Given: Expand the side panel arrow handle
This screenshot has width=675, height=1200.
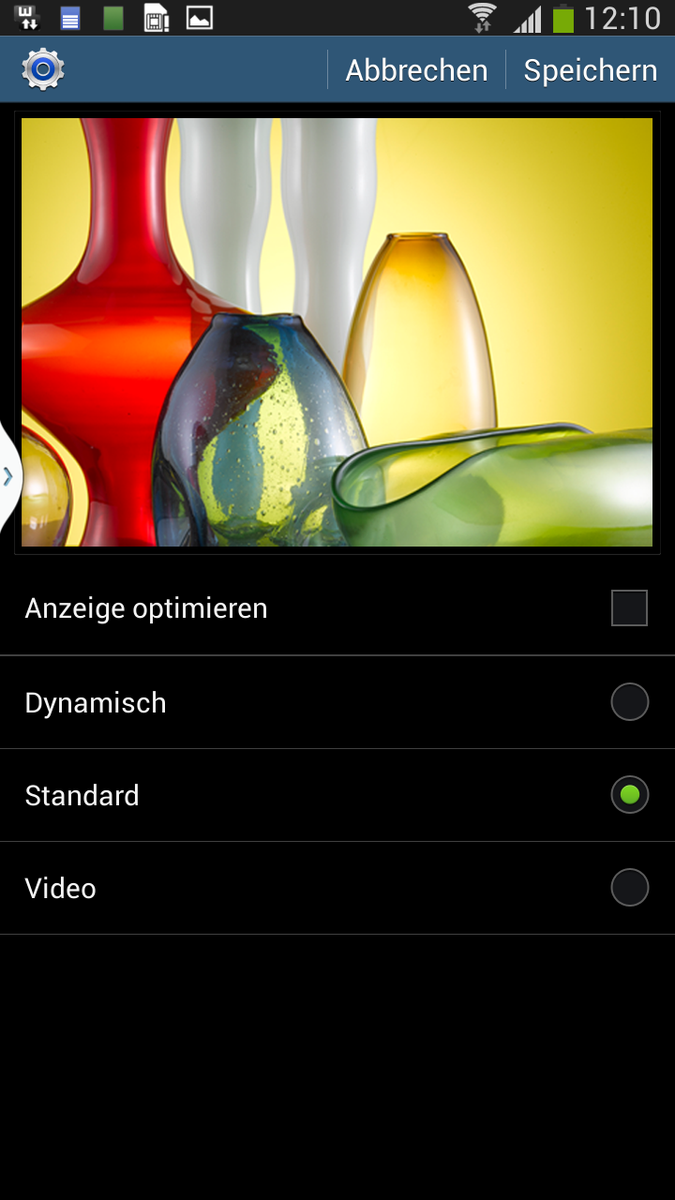Looking at the screenshot, I should pos(9,476).
